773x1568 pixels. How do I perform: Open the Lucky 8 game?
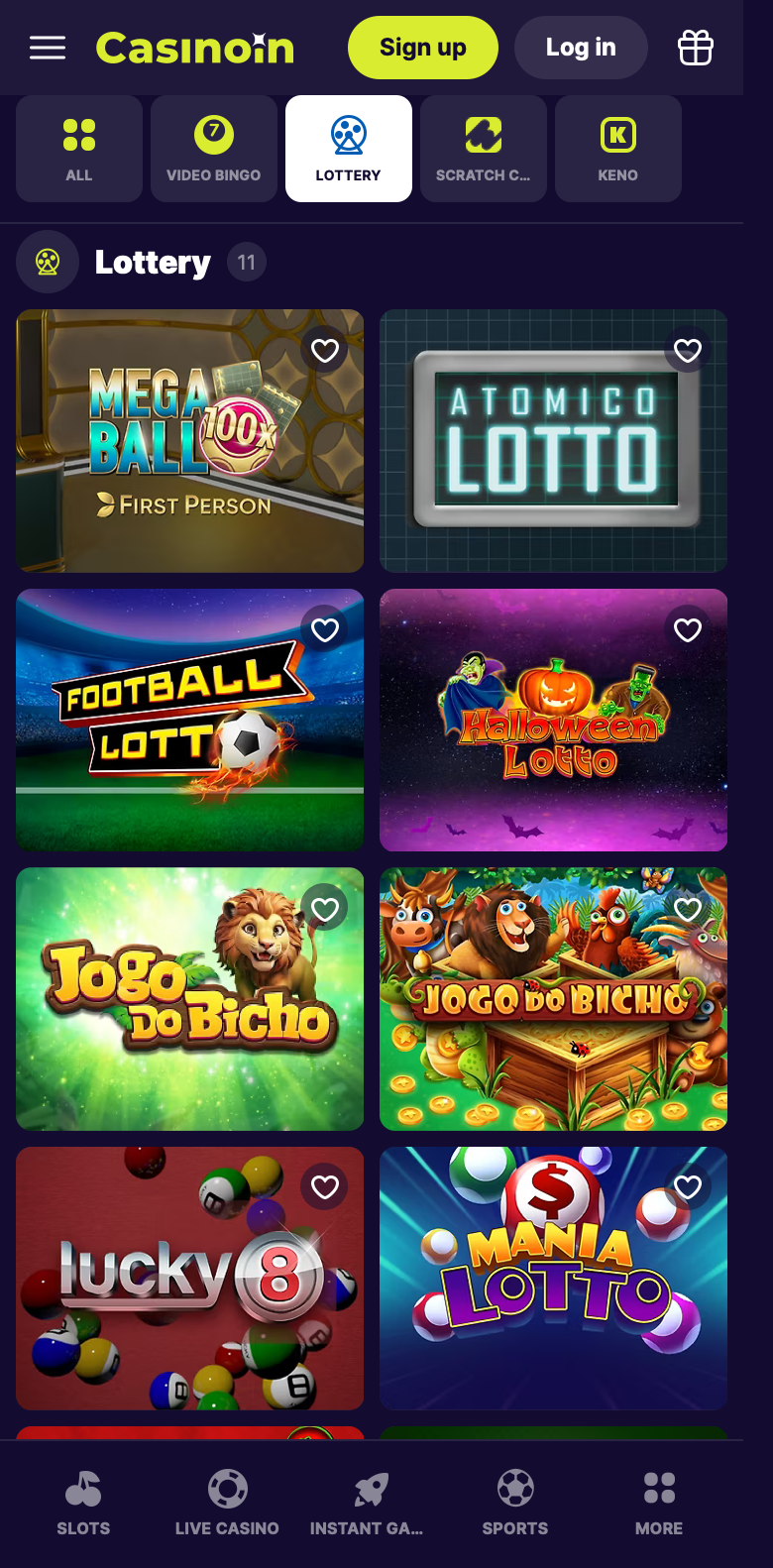(x=190, y=1279)
